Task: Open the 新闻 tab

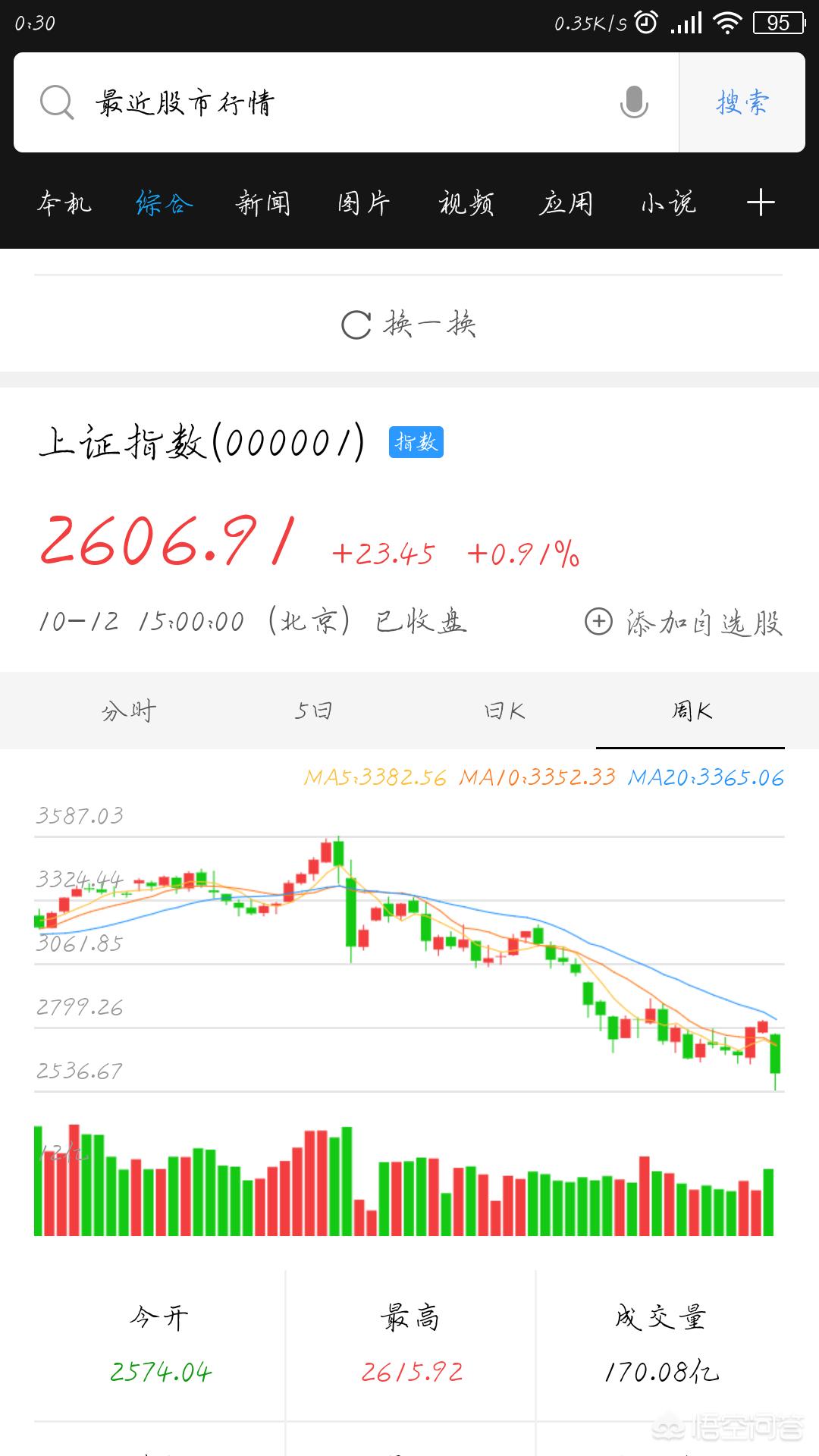Action: [x=263, y=203]
